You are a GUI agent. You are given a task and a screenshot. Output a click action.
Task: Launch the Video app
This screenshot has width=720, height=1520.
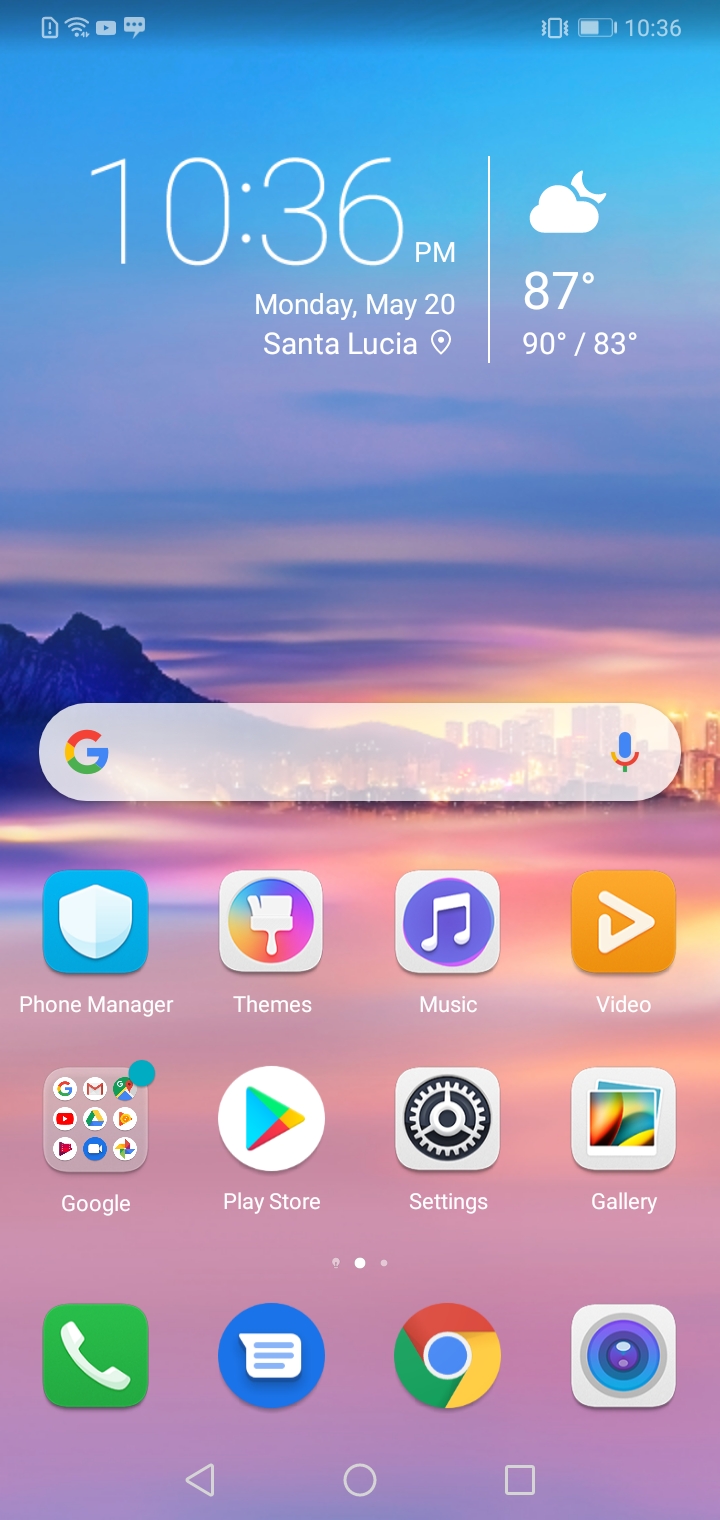623,923
